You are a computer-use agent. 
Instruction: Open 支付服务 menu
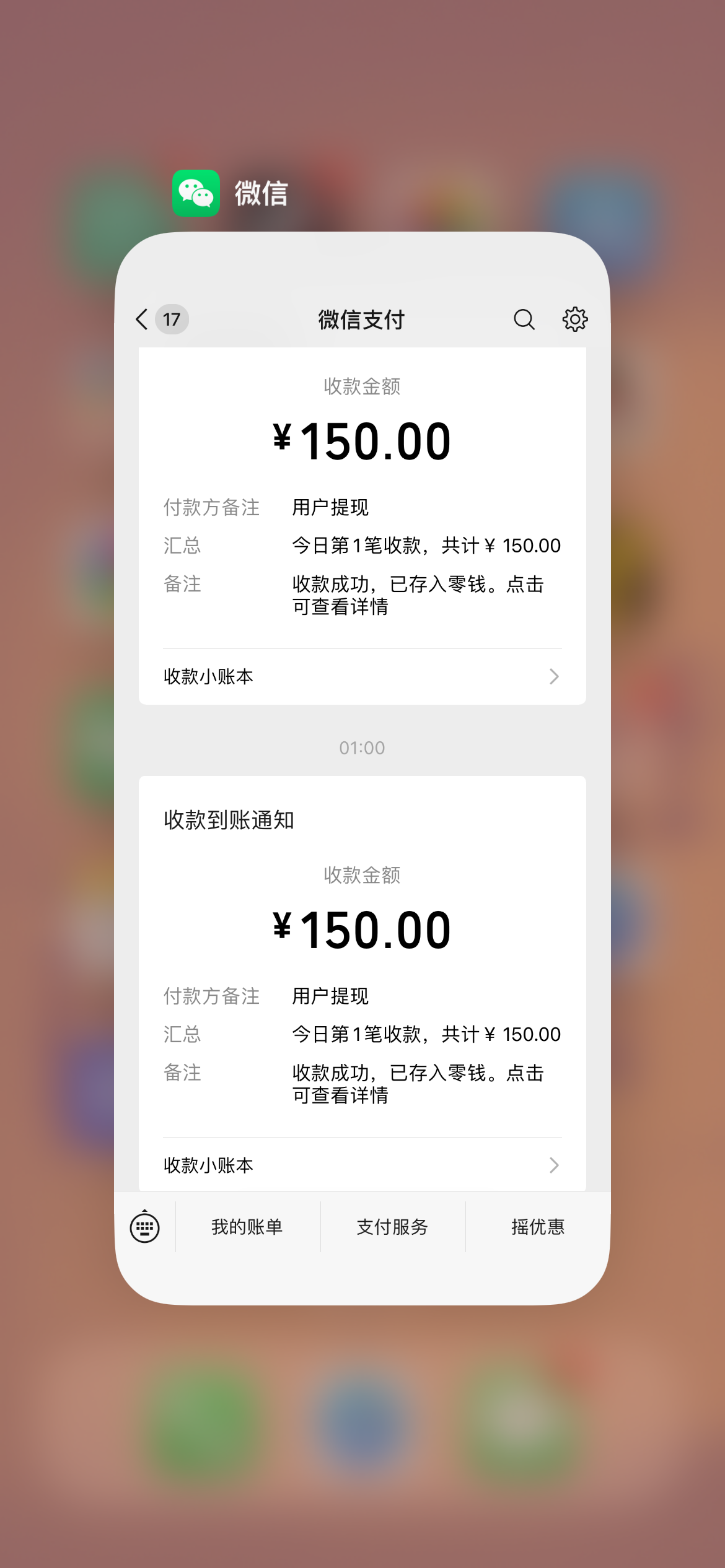(x=393, y=1227)
